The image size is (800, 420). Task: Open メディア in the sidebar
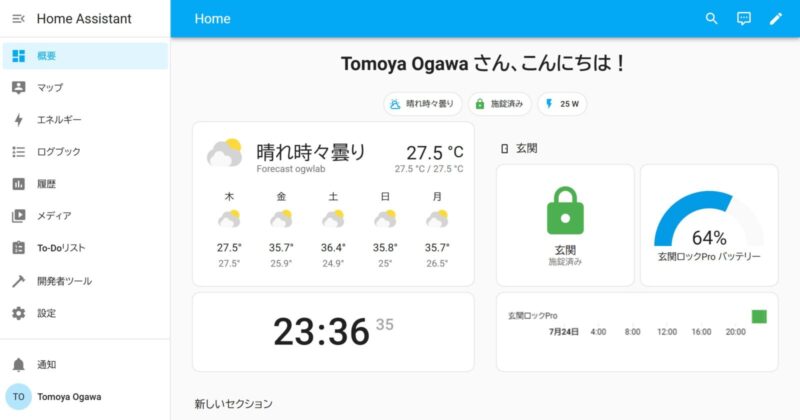coord(84,216)
